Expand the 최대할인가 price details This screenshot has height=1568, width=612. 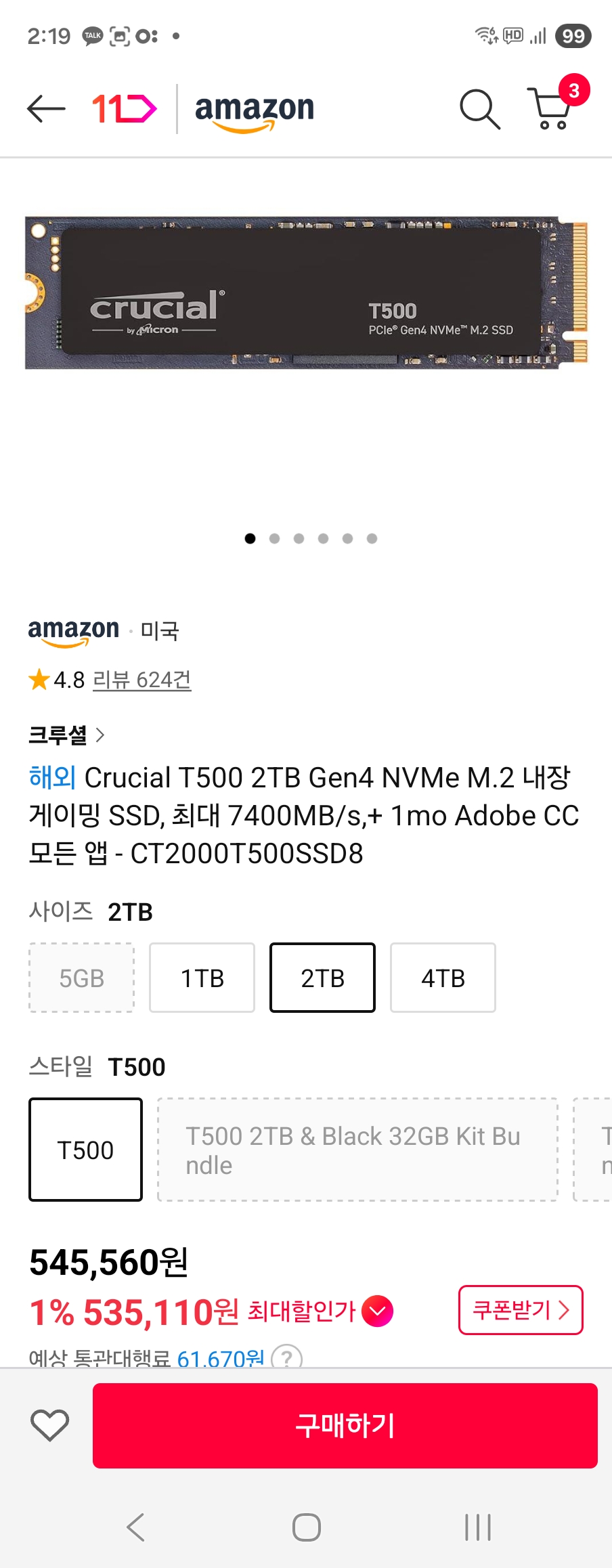pos(377,1311)
